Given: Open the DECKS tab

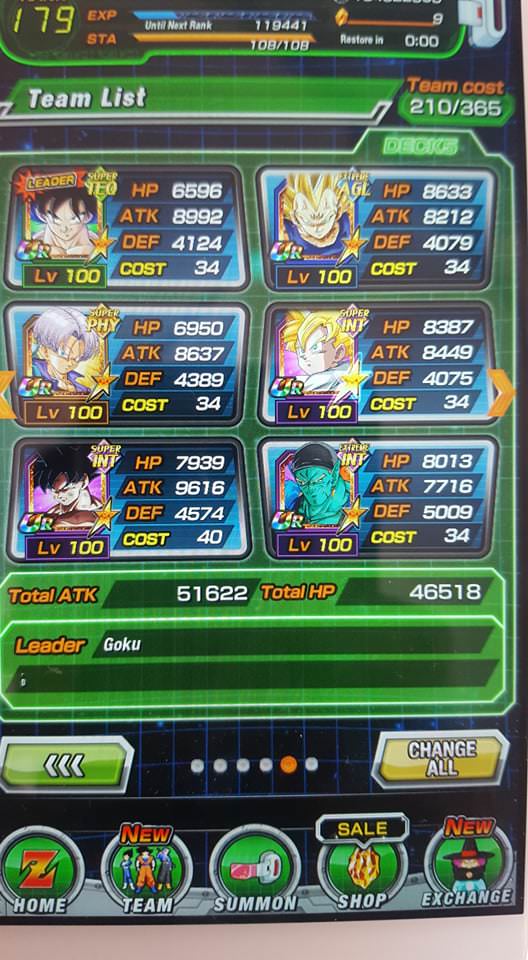Looking at the screenshot, I should coord(420,145).
